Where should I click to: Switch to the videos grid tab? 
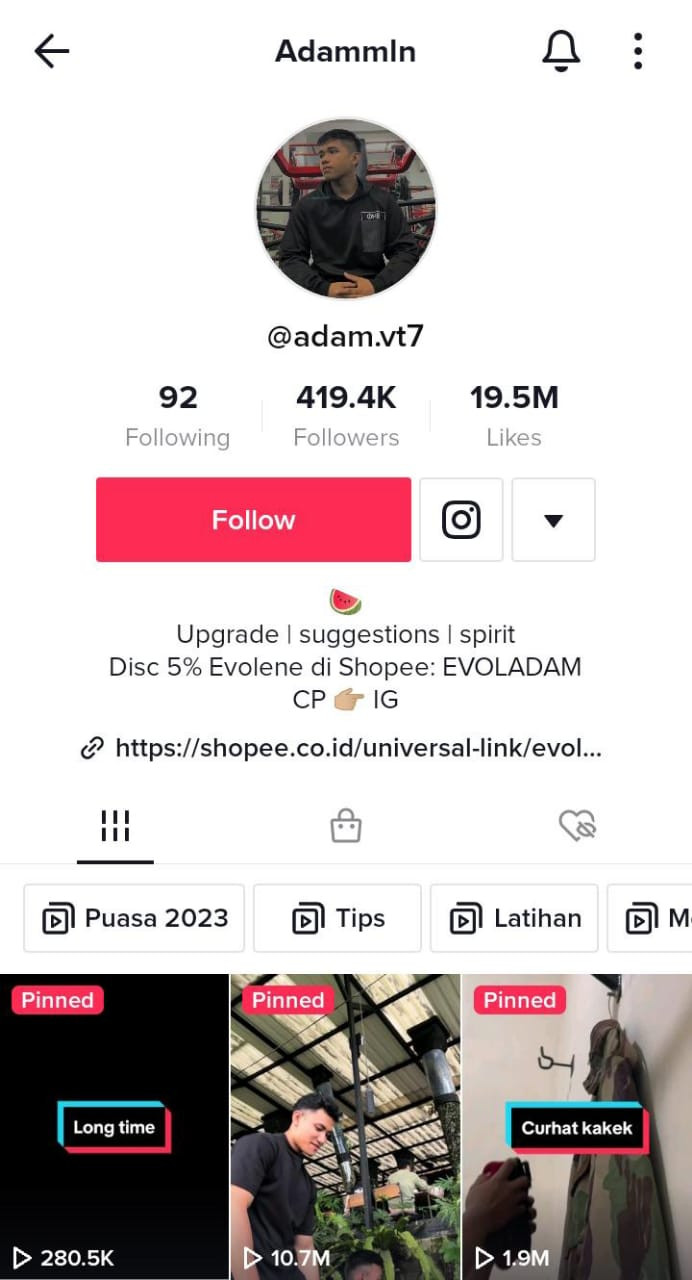point(115,826)
